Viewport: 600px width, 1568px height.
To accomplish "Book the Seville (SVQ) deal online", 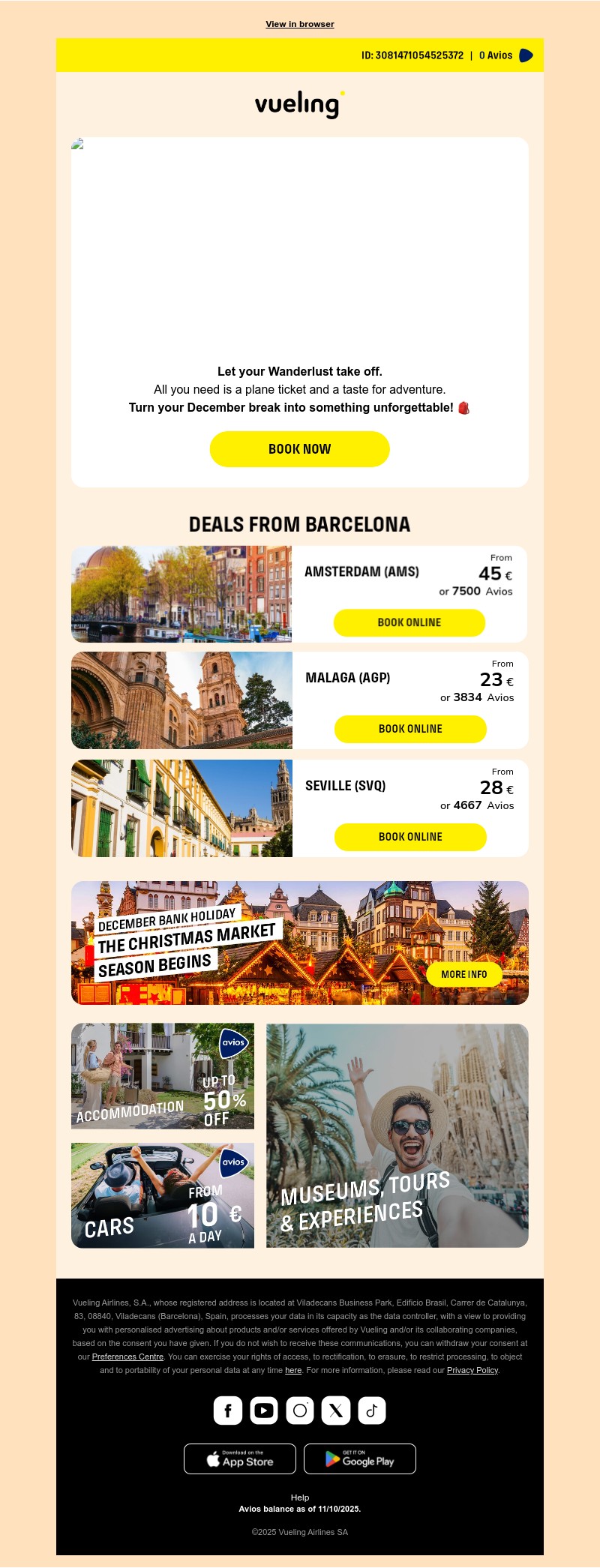I will pos(410,837).
